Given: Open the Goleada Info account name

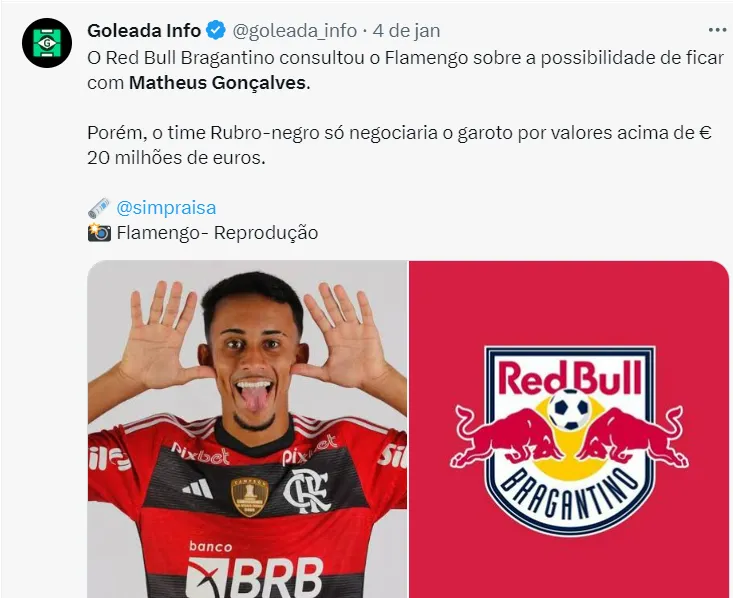Looking at the screenshot, I should pyautogui.click(x=143, y=31).
